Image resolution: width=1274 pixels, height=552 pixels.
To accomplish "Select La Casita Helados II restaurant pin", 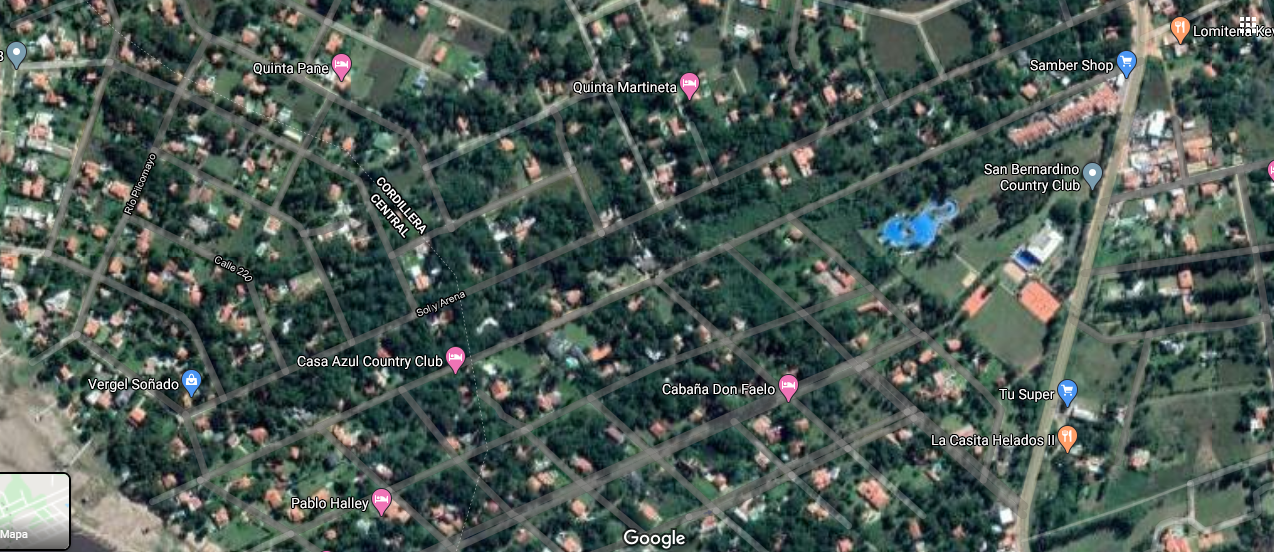I will pos(1068,438).
